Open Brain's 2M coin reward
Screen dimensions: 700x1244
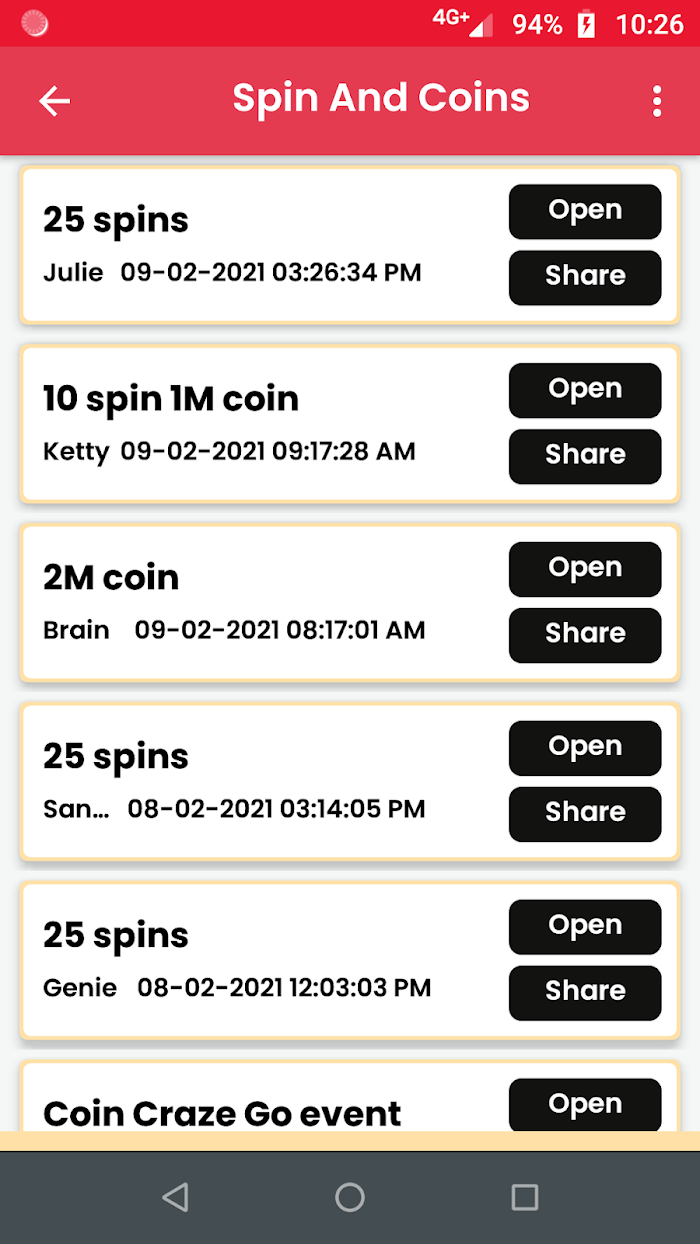coord(585,569)
